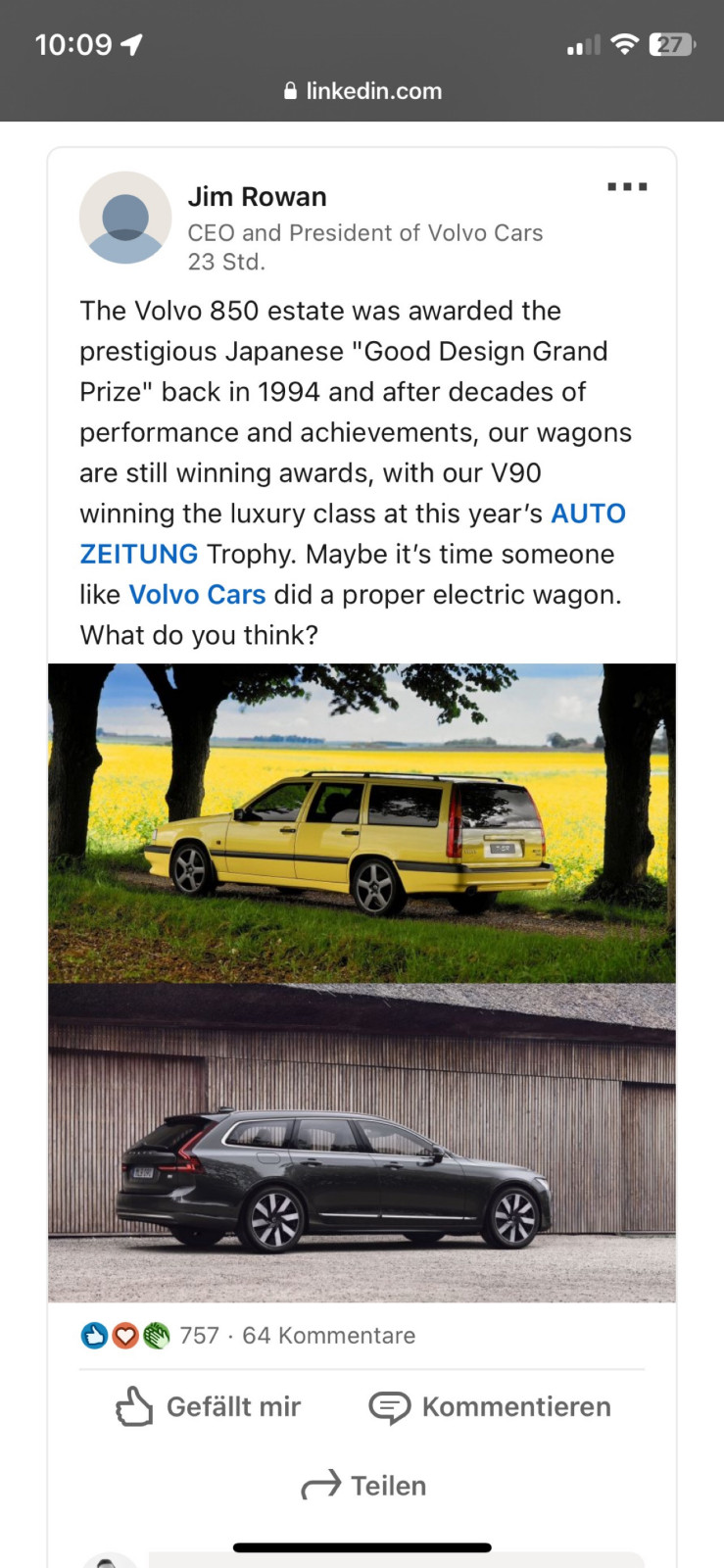This screenshot has height=1568, width=724.
Task: Tap the linkedin.com address bar
Action: pyautogui.click(x=372, y=90)
